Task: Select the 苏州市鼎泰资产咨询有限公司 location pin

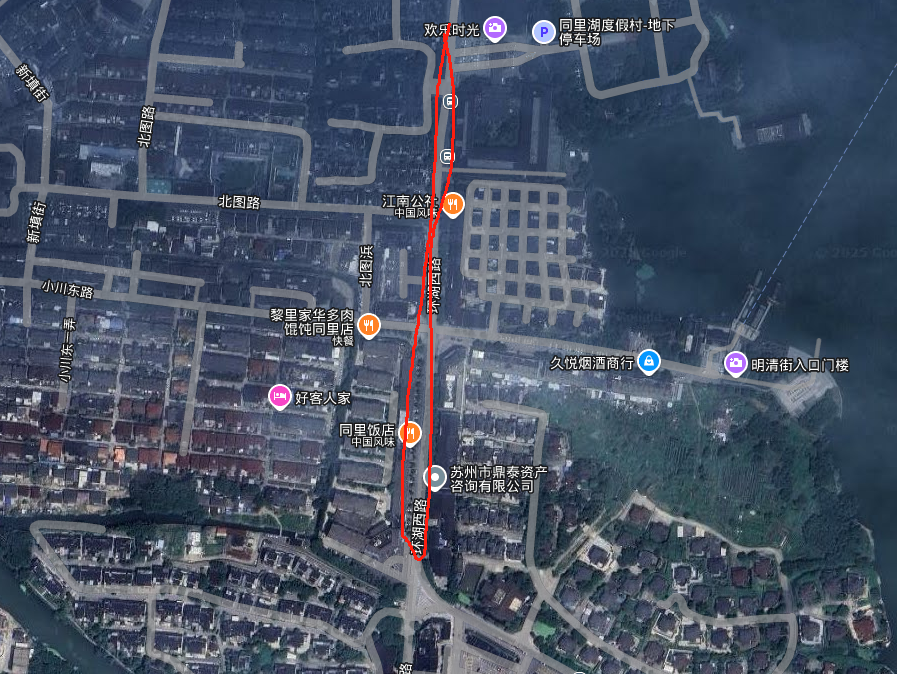Action: [434, 477]
